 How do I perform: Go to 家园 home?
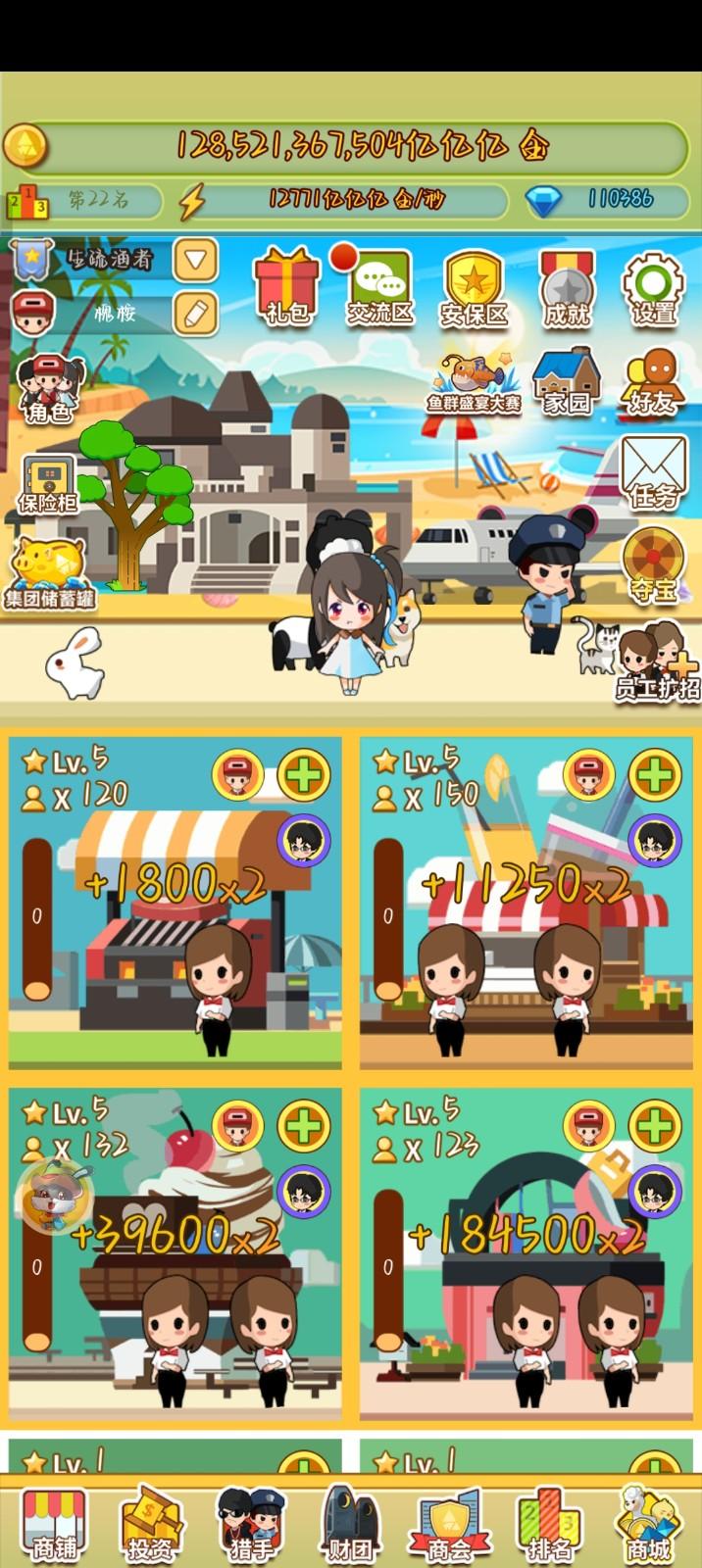pos(566,382)
